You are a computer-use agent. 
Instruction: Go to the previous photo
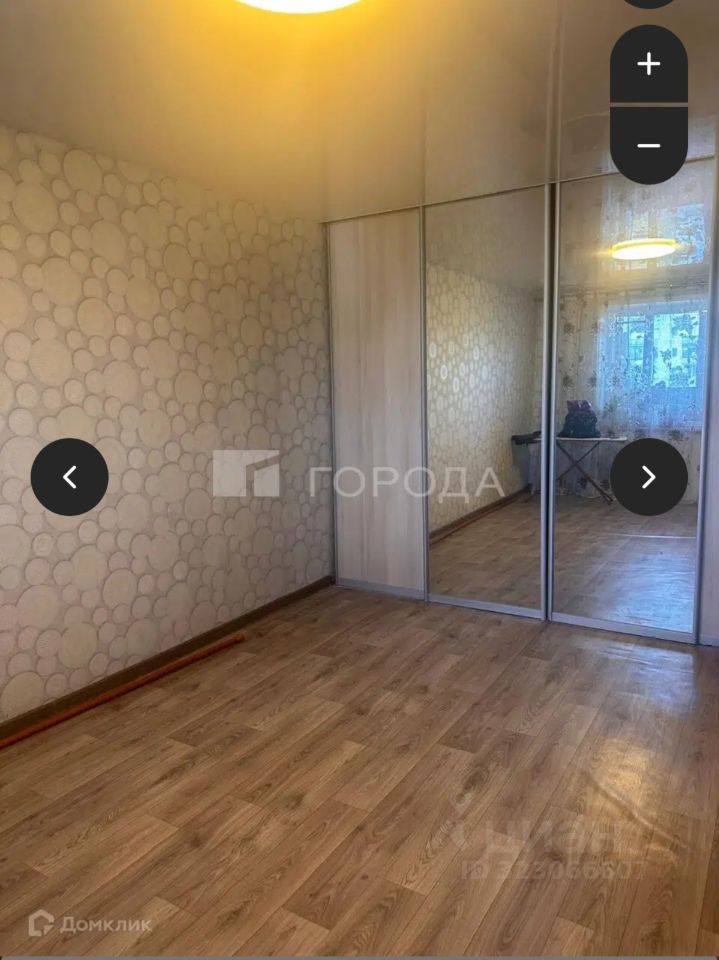[x=69, y=477]
